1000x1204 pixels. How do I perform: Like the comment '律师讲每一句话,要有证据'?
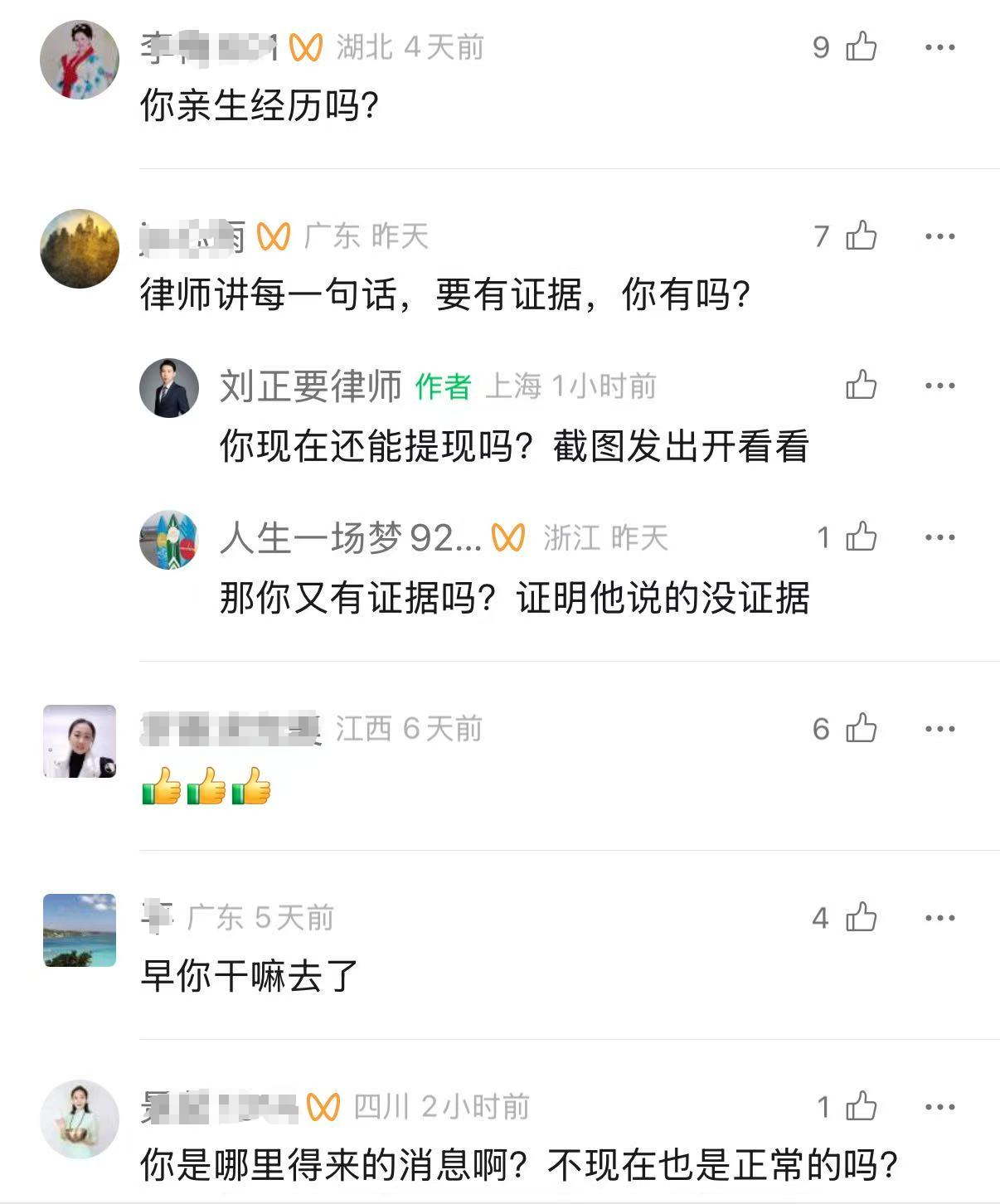pyautogui.click(x=861, y=236)
